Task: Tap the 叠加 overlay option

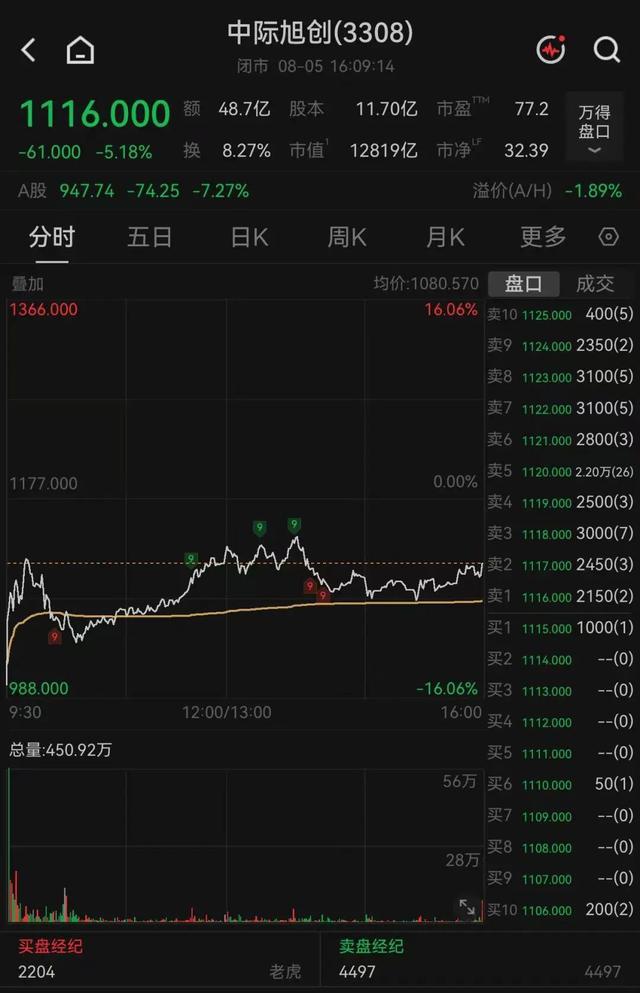Action: click(x=27, y=284)
